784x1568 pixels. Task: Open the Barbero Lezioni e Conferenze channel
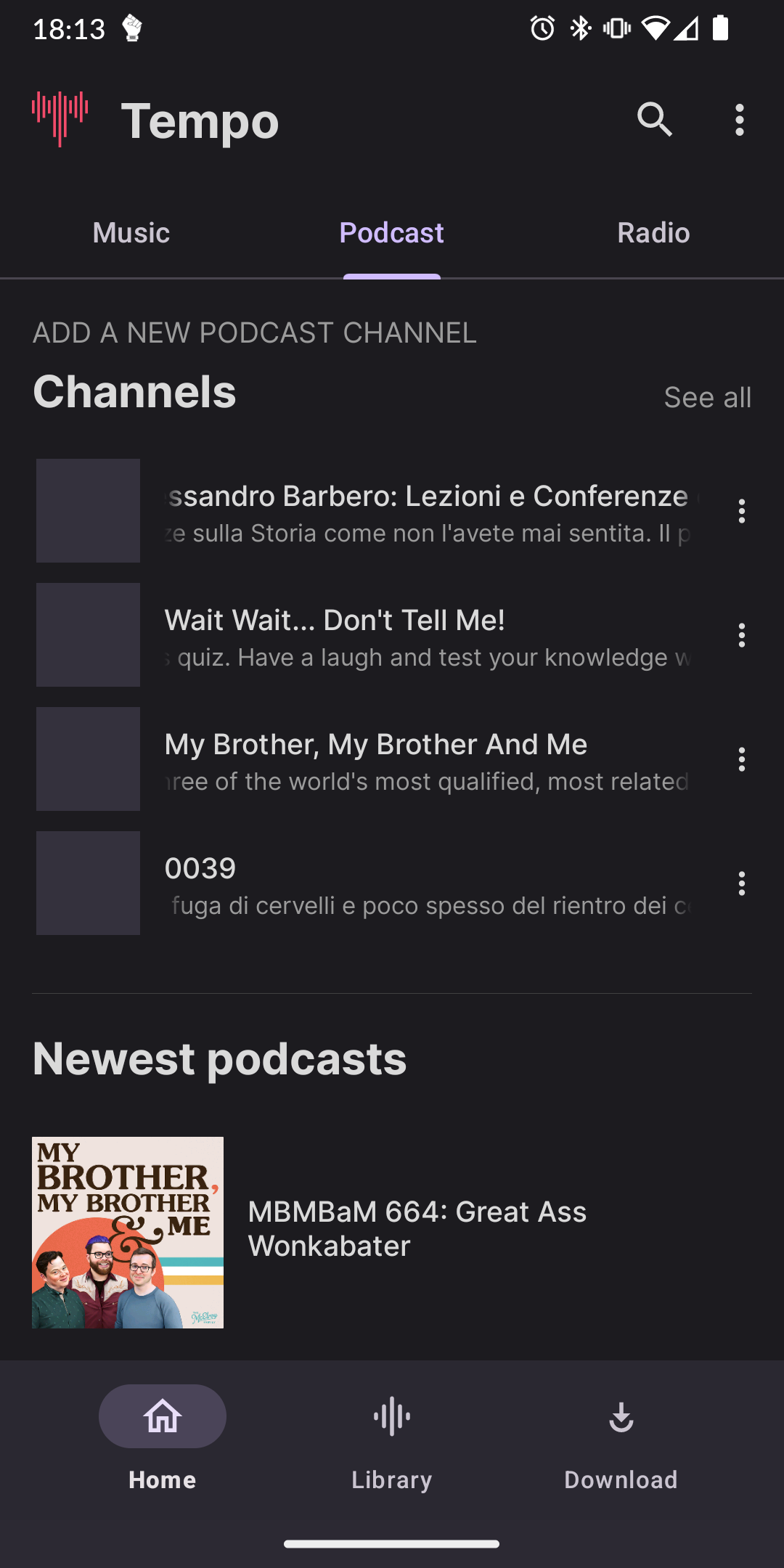(x=427, y=511)
